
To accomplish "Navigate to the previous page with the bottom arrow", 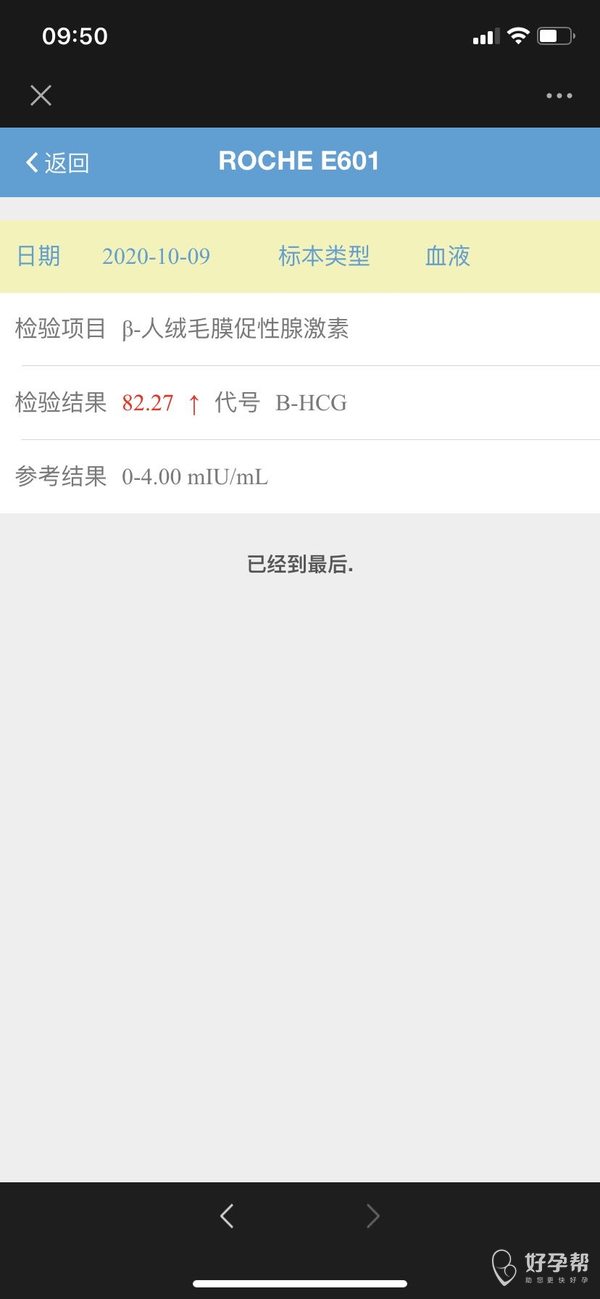I will point(227,1216).
